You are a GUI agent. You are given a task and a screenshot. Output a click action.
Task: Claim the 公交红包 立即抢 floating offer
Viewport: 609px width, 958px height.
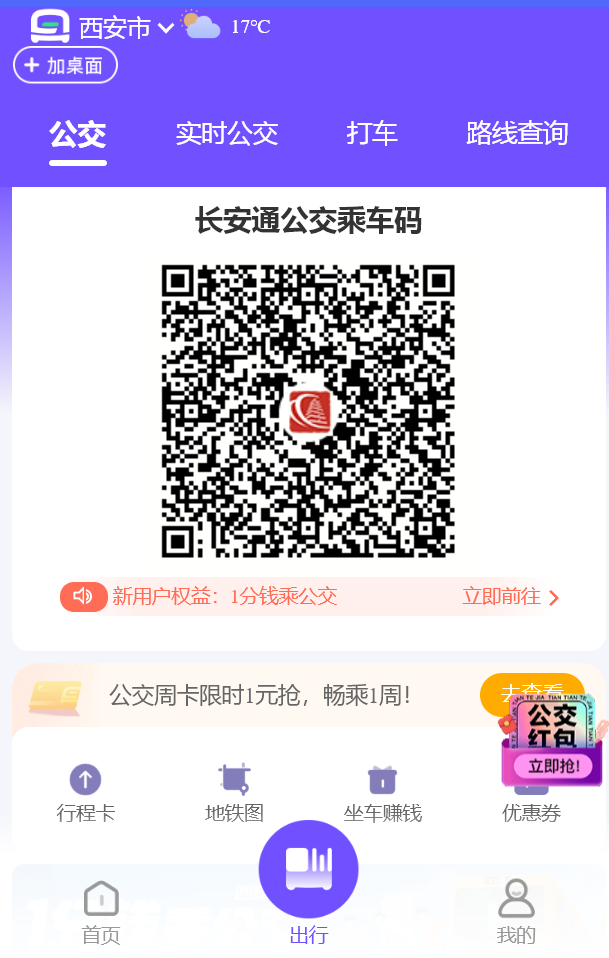point(553,765)
